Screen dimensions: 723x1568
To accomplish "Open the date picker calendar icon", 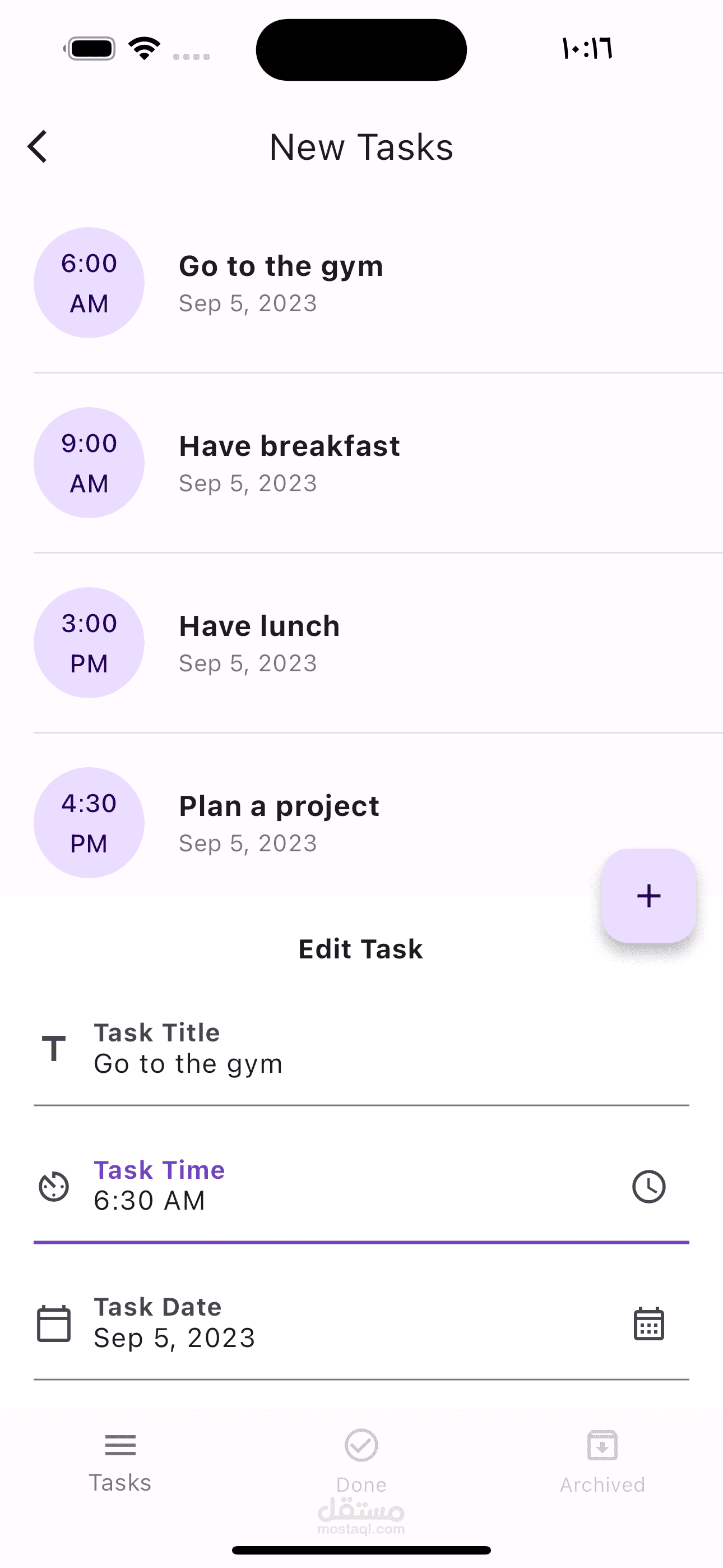I will tap(649, 1324).
